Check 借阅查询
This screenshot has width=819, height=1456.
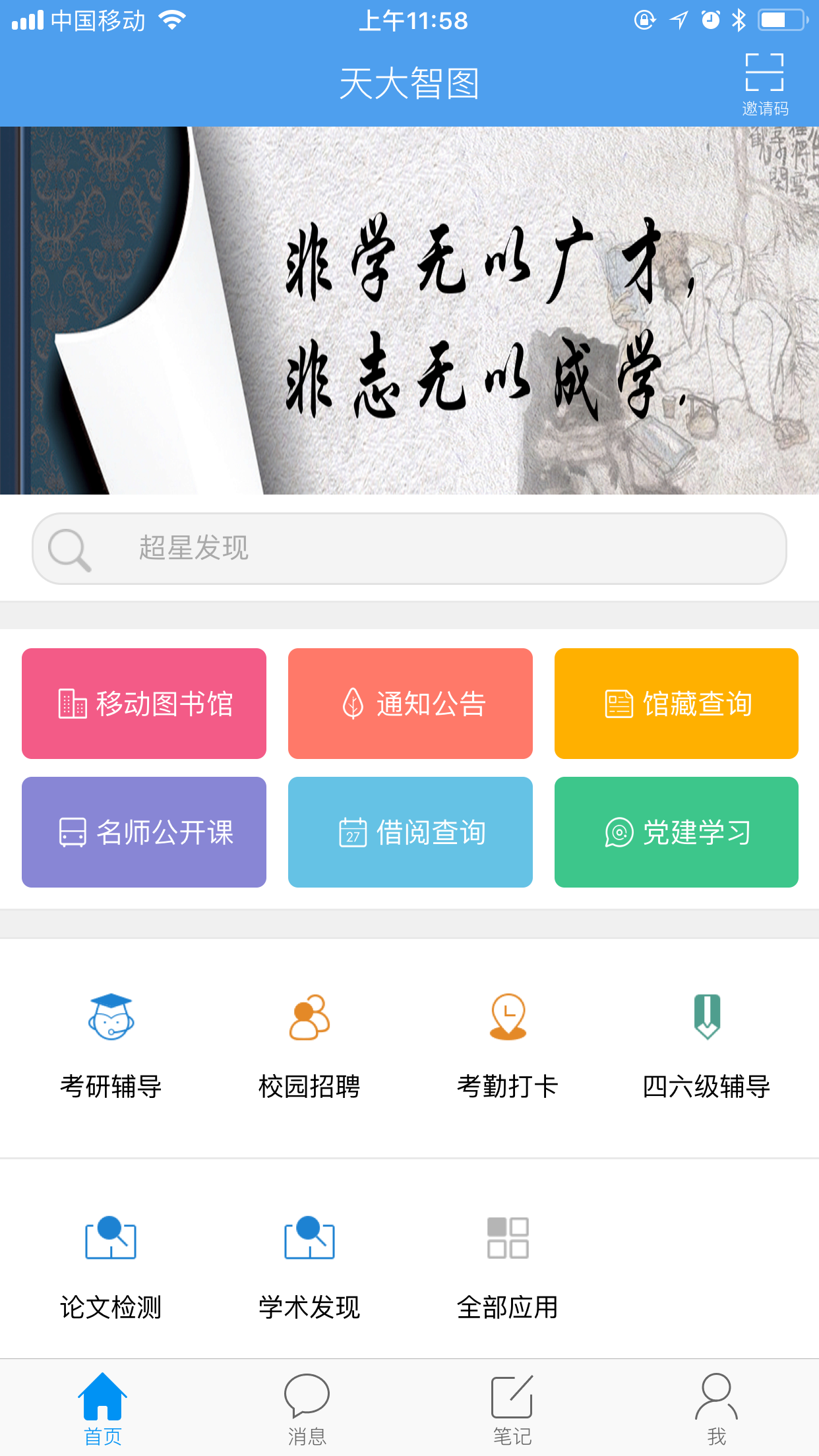(x=410, y=832)
